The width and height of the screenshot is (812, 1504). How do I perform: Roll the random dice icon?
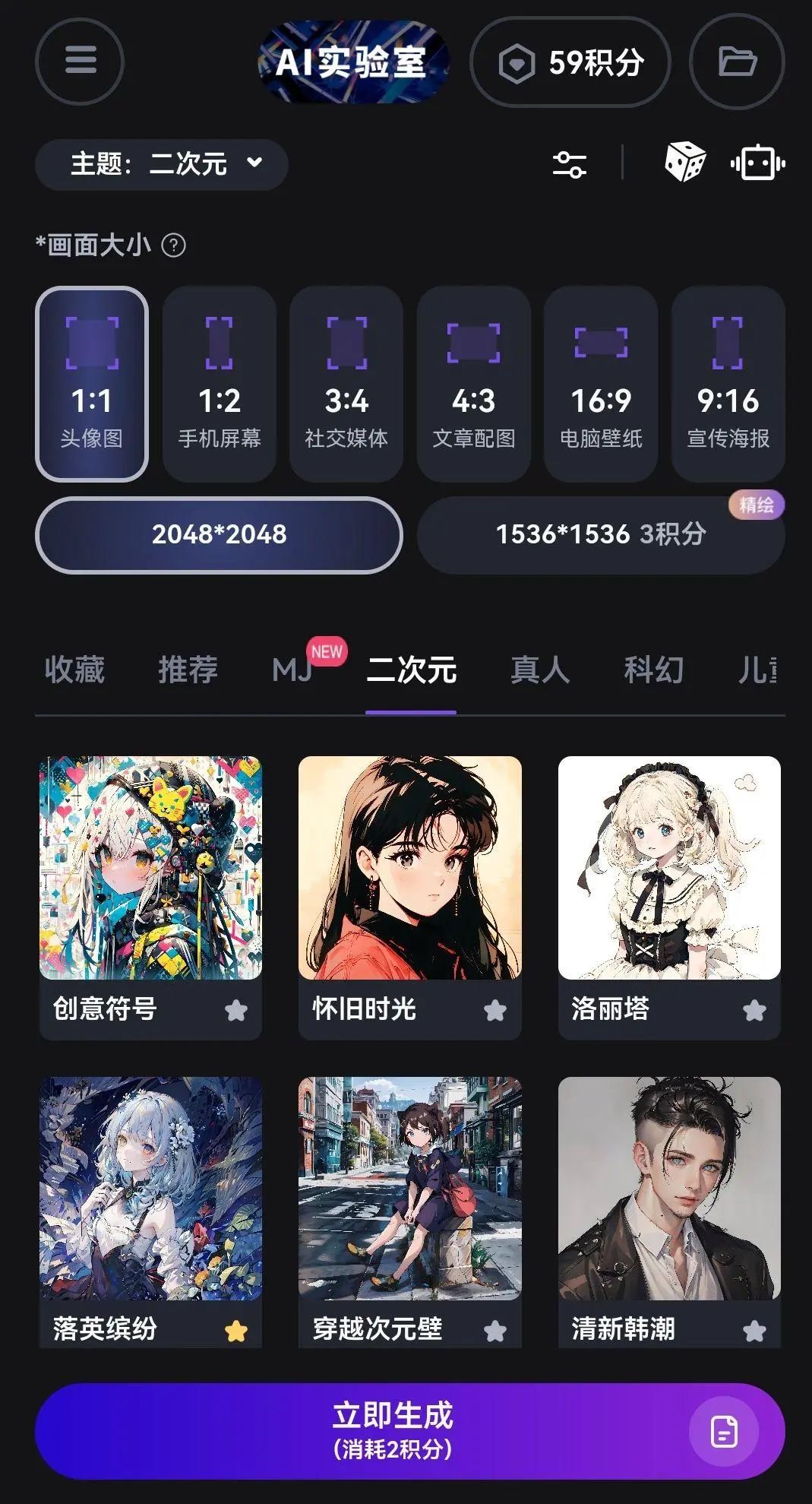(x=684, y=162)
